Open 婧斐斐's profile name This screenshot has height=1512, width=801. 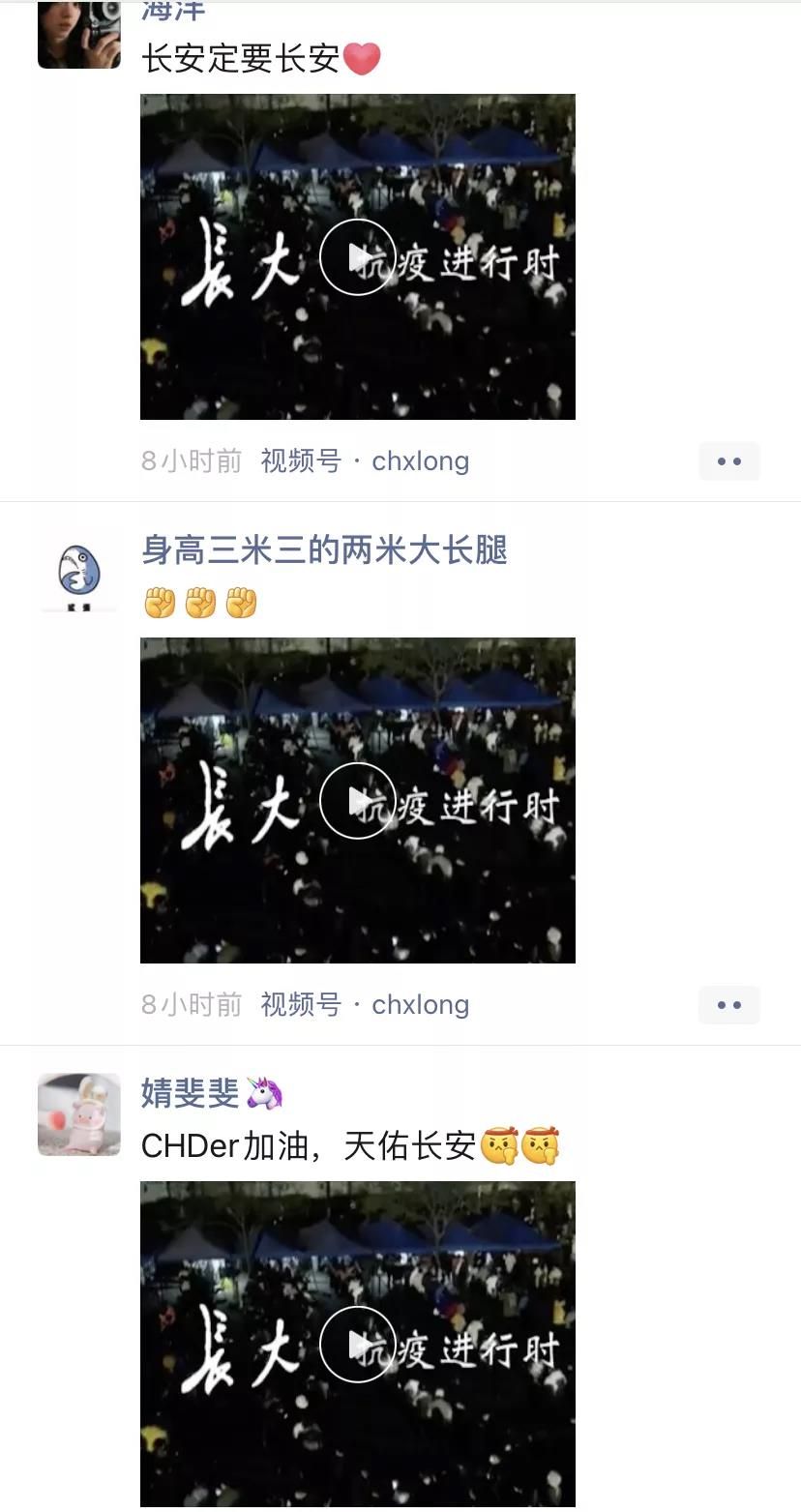coord(190,1093)
